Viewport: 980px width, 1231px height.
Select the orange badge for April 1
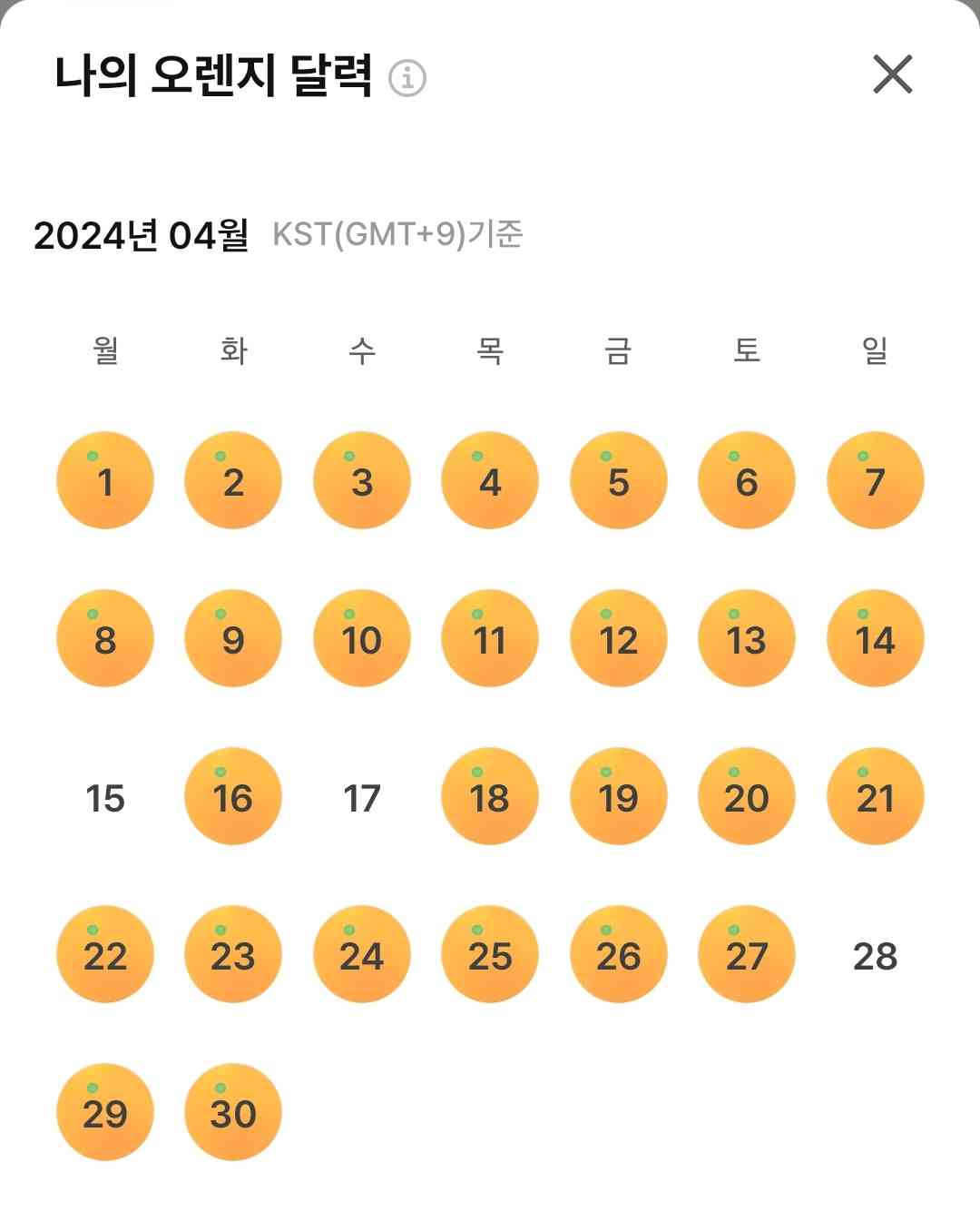point(103,479)
